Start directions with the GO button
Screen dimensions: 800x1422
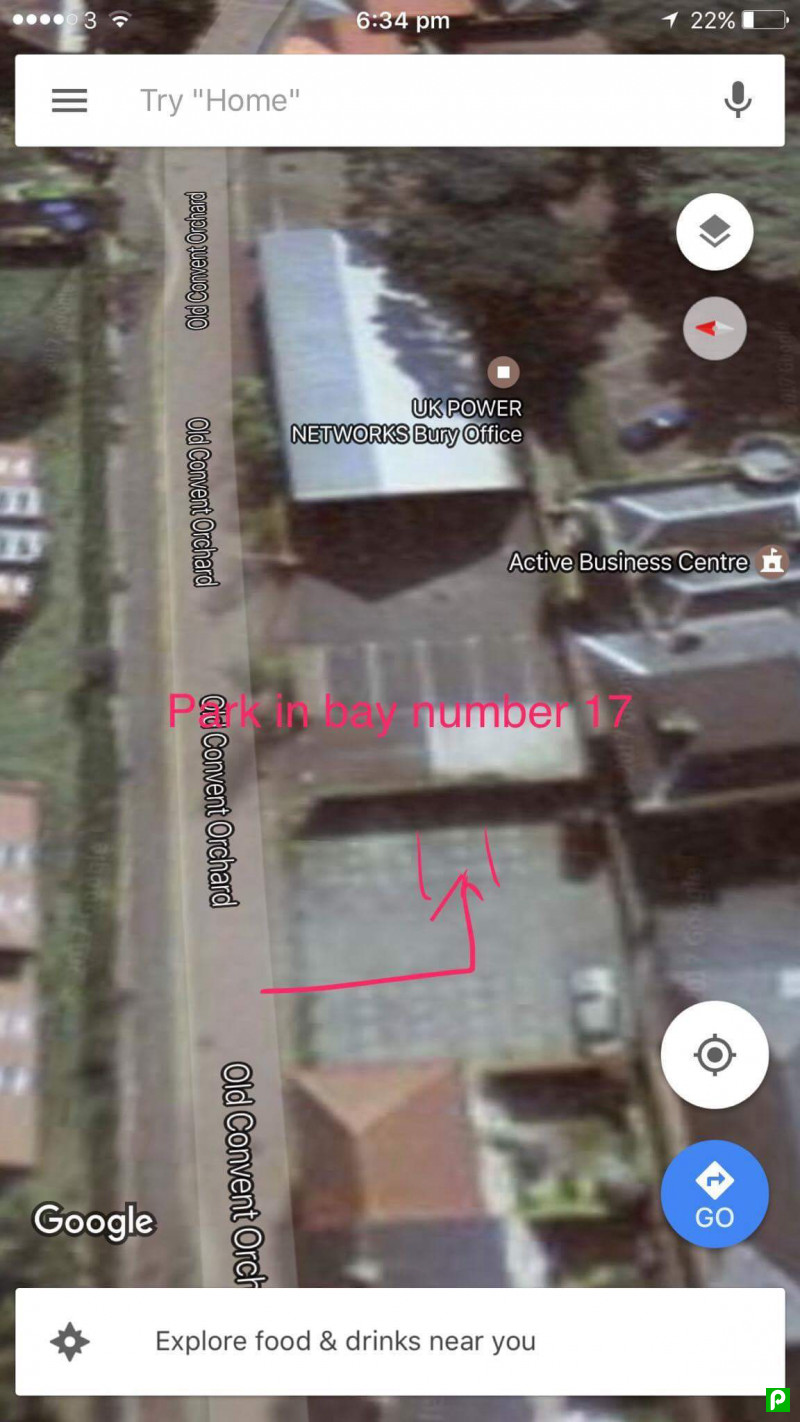pyautogui.click(x=714, y=1194)
